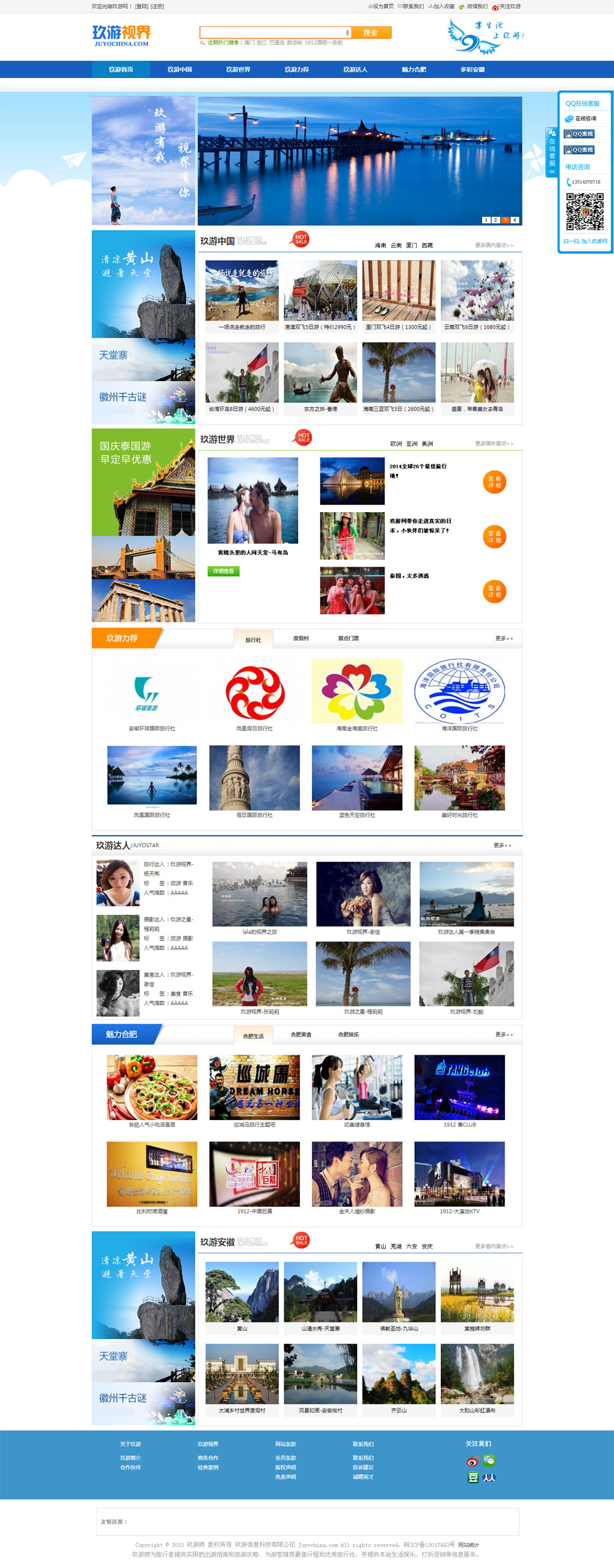Viewport: 614px width, 1568px height.
Task: Click the 登陆 login link
Action: coord(142,6)
